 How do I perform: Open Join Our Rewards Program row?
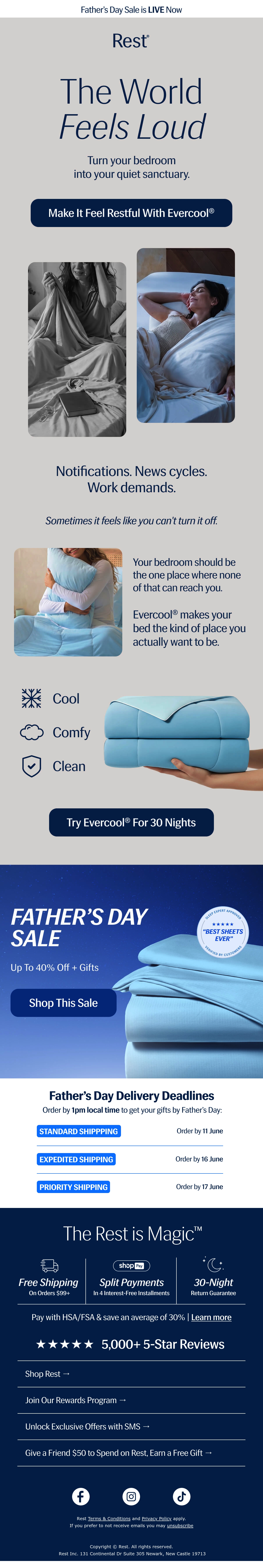(131, 1400)
